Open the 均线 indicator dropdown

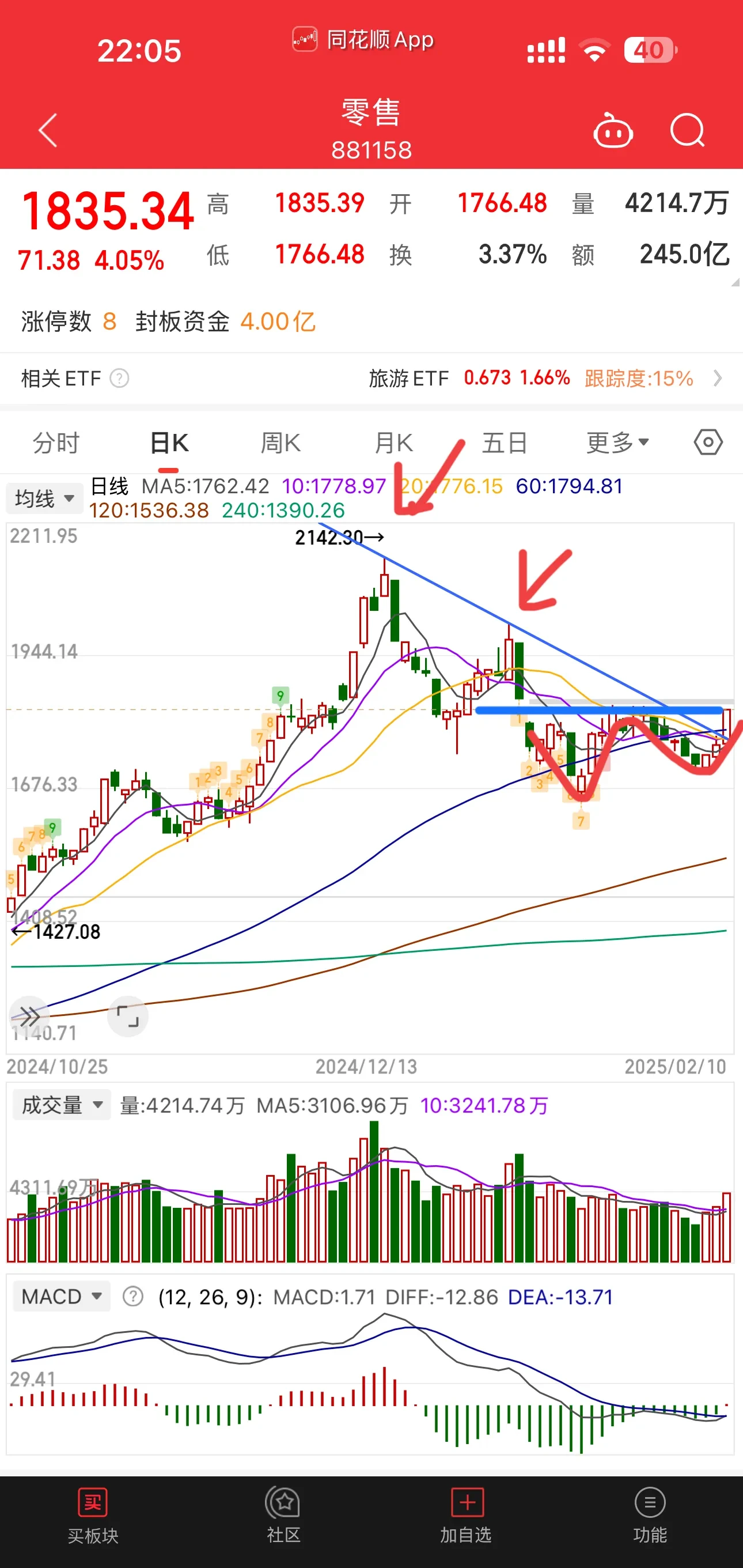[x=44, y=498]
